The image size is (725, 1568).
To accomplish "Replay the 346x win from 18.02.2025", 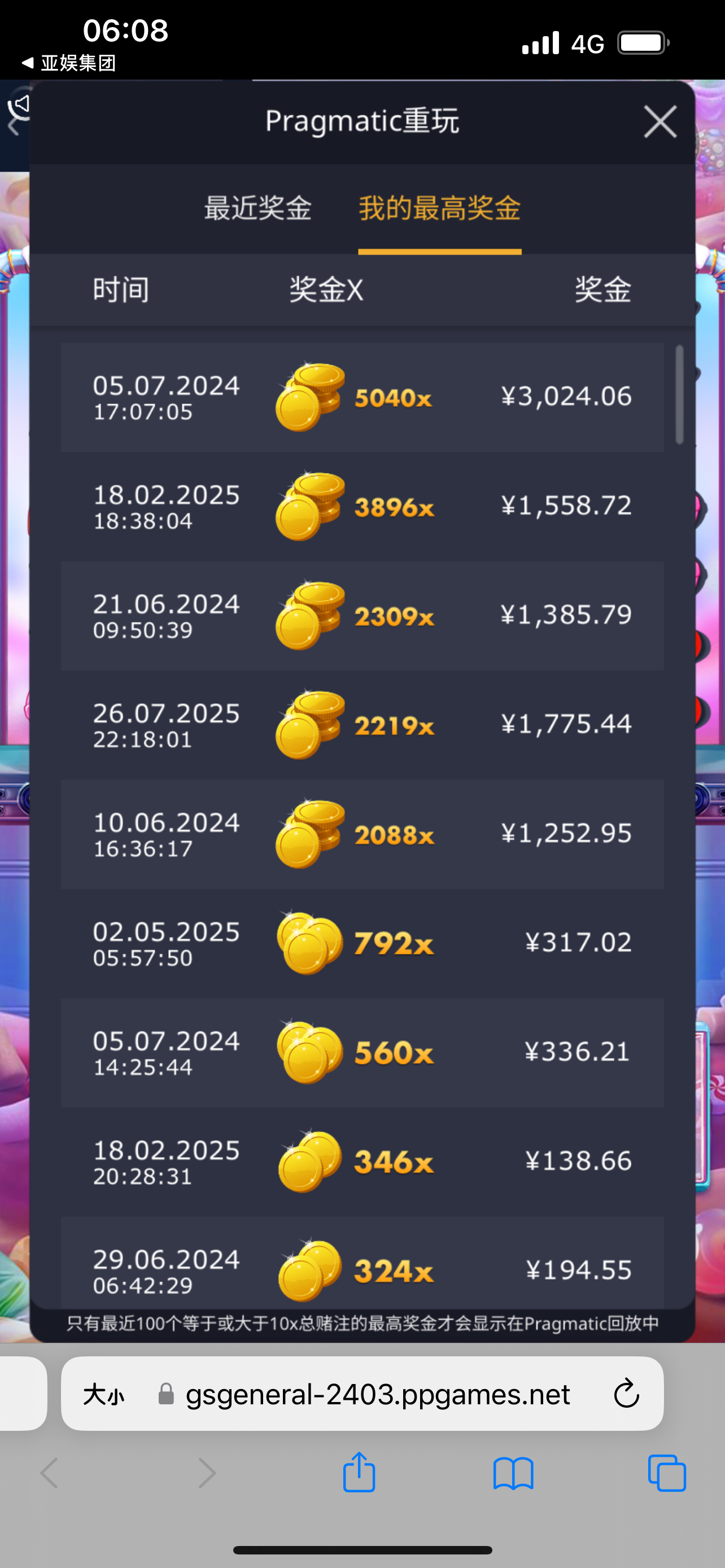I will [x=362, y=1162].
